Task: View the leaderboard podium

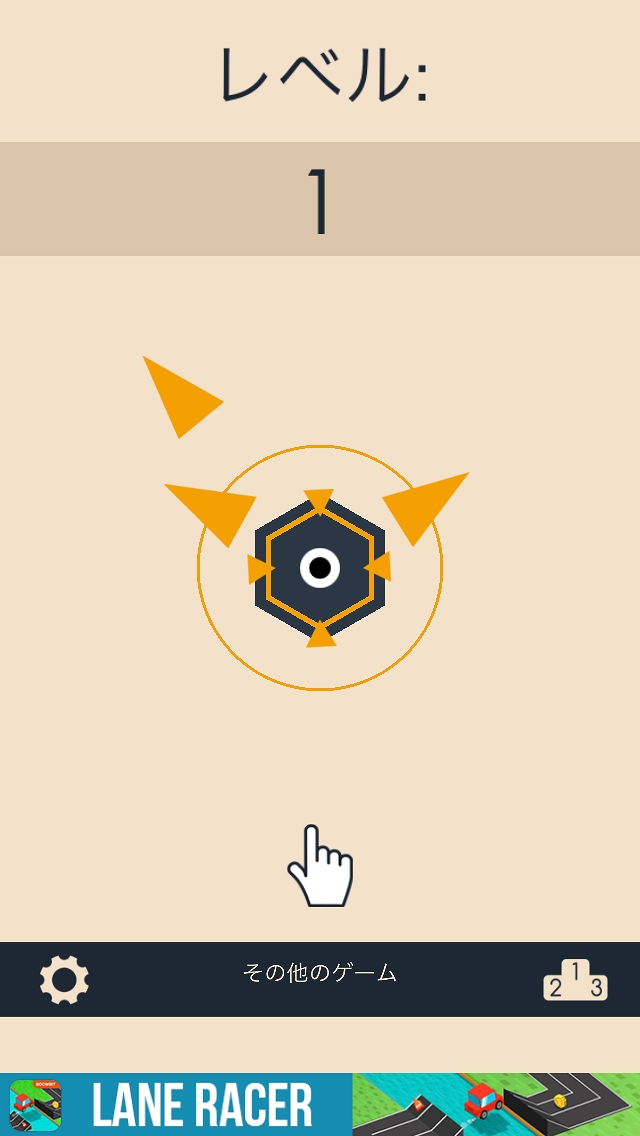Action: (x=575, y=980)
